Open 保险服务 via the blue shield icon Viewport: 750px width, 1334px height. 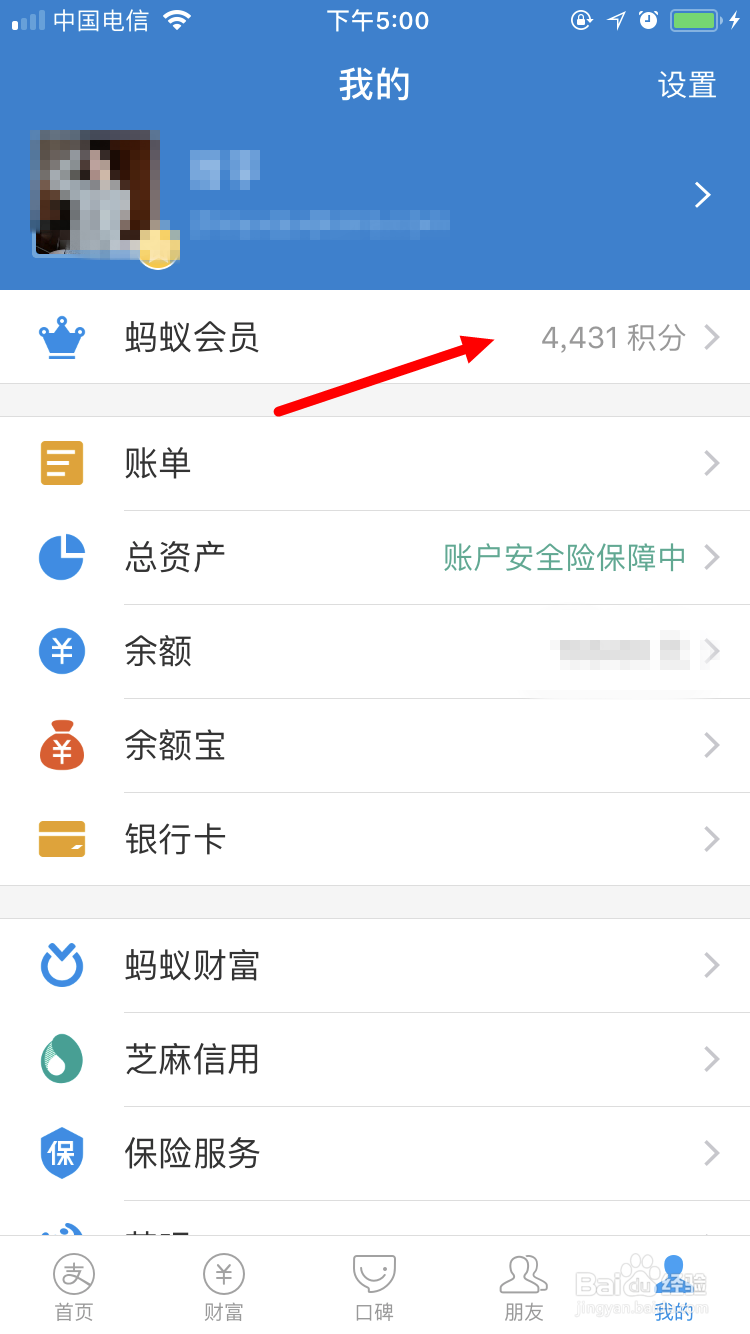pyautogui.click(x=62, y=1153)
